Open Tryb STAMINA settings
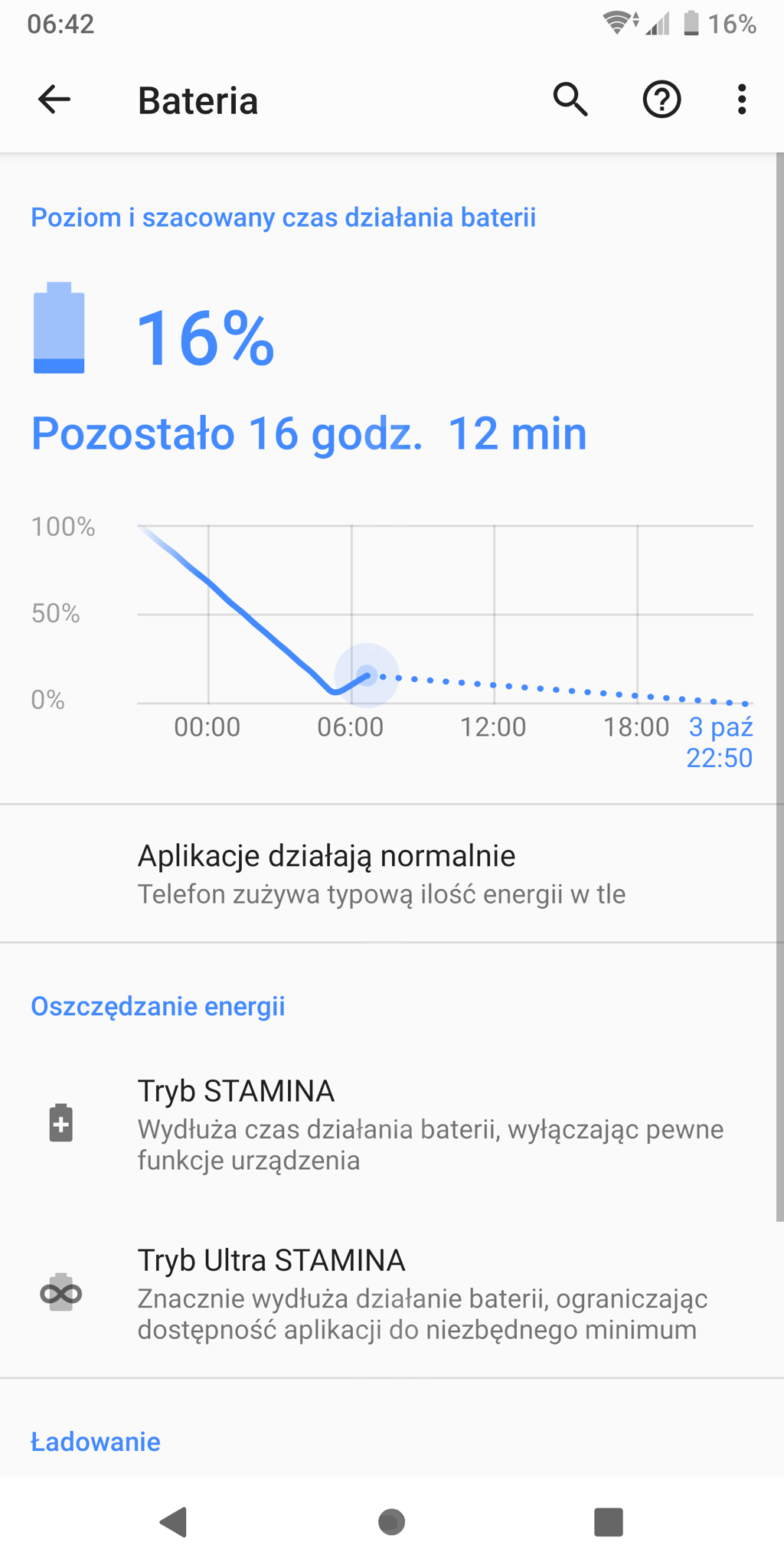784x1568 pixels. coord(392,1125)
